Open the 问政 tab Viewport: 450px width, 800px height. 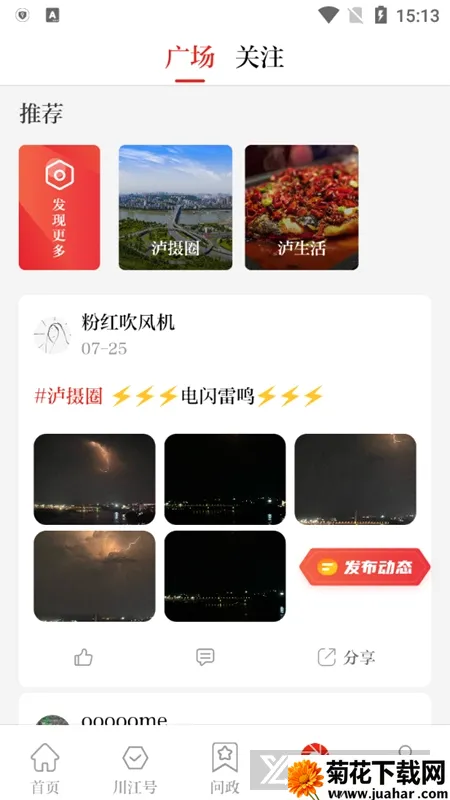[225, 768]
